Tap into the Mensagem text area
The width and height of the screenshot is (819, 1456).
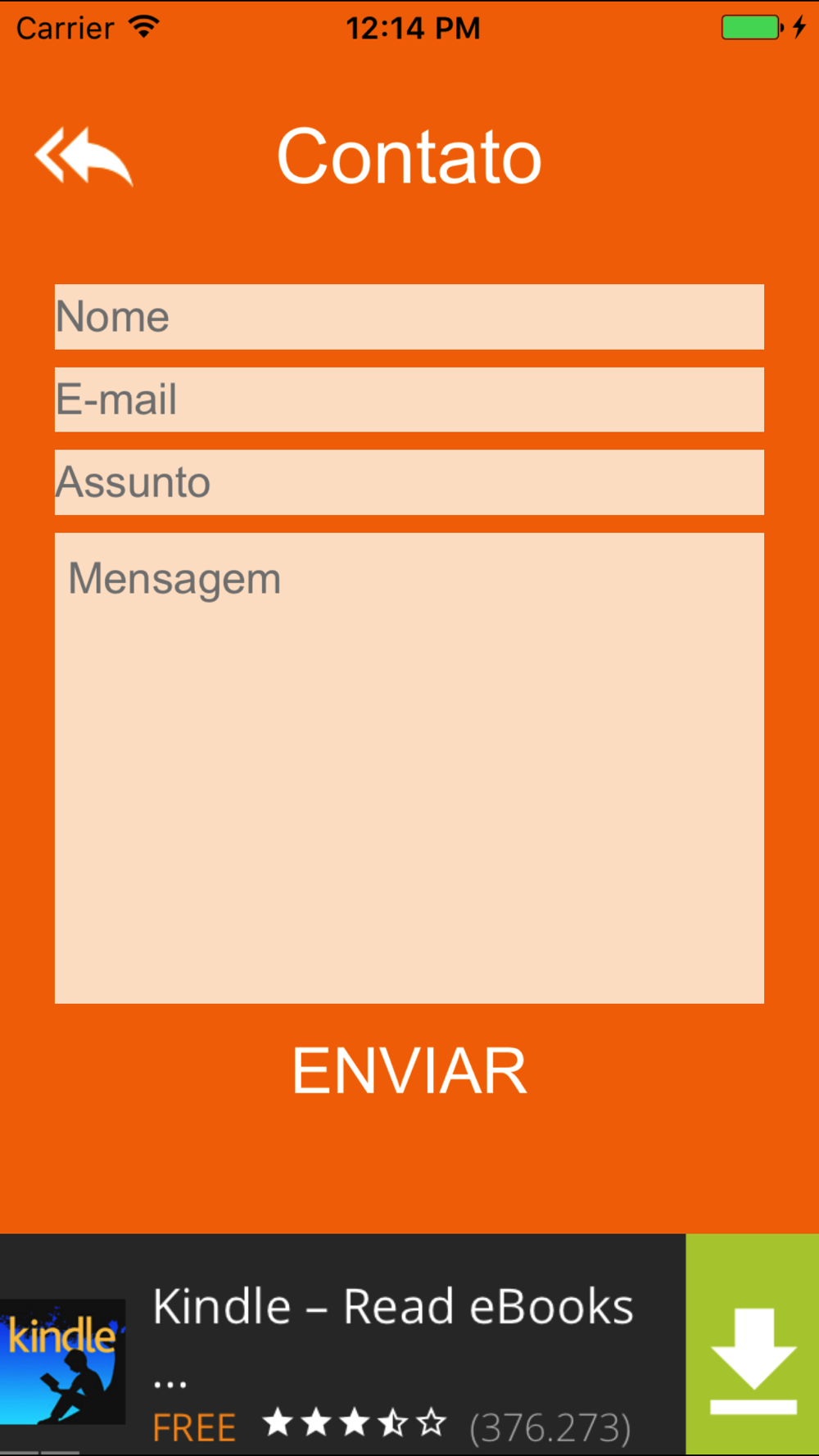pos(409,768)
